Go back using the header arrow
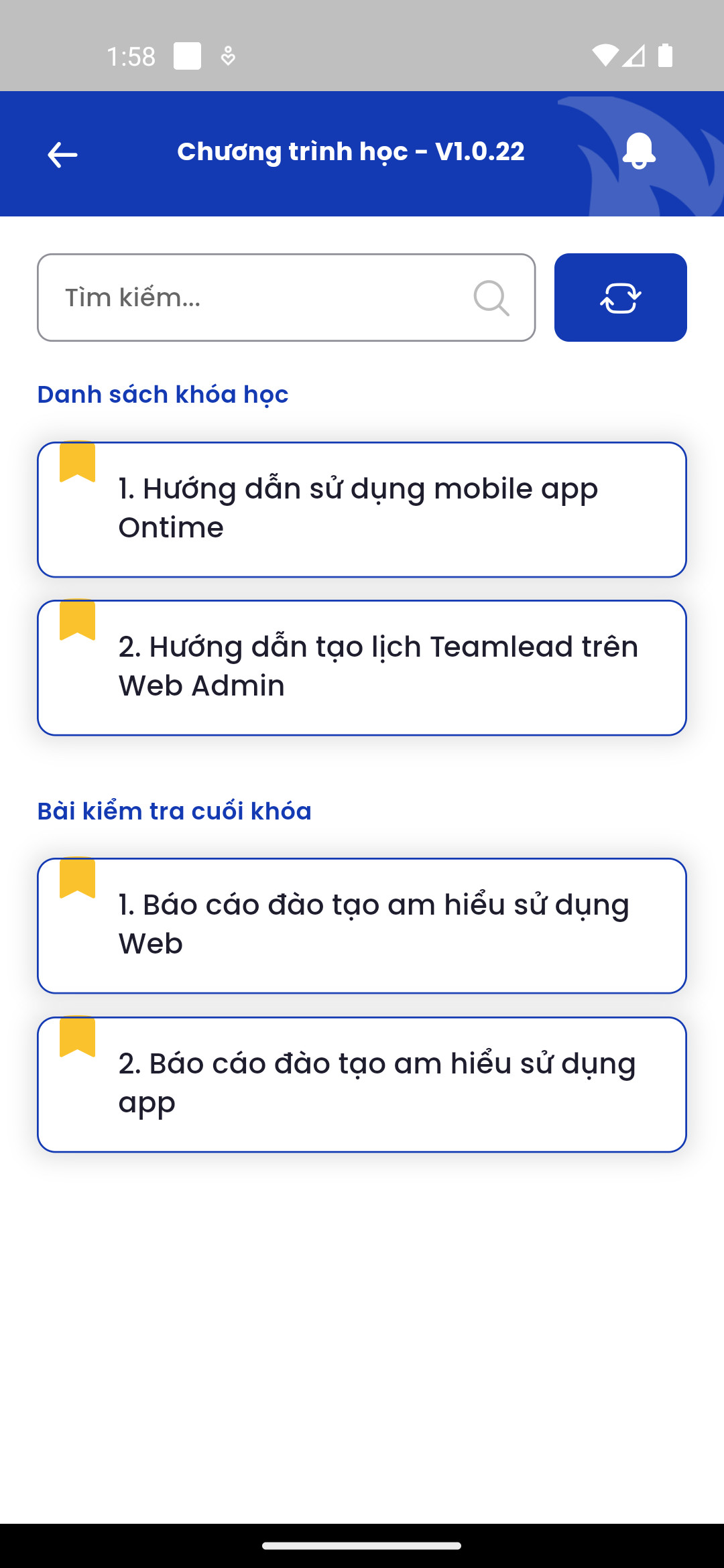The width and height of the screenshot is (724, 1568). (62, 155)
